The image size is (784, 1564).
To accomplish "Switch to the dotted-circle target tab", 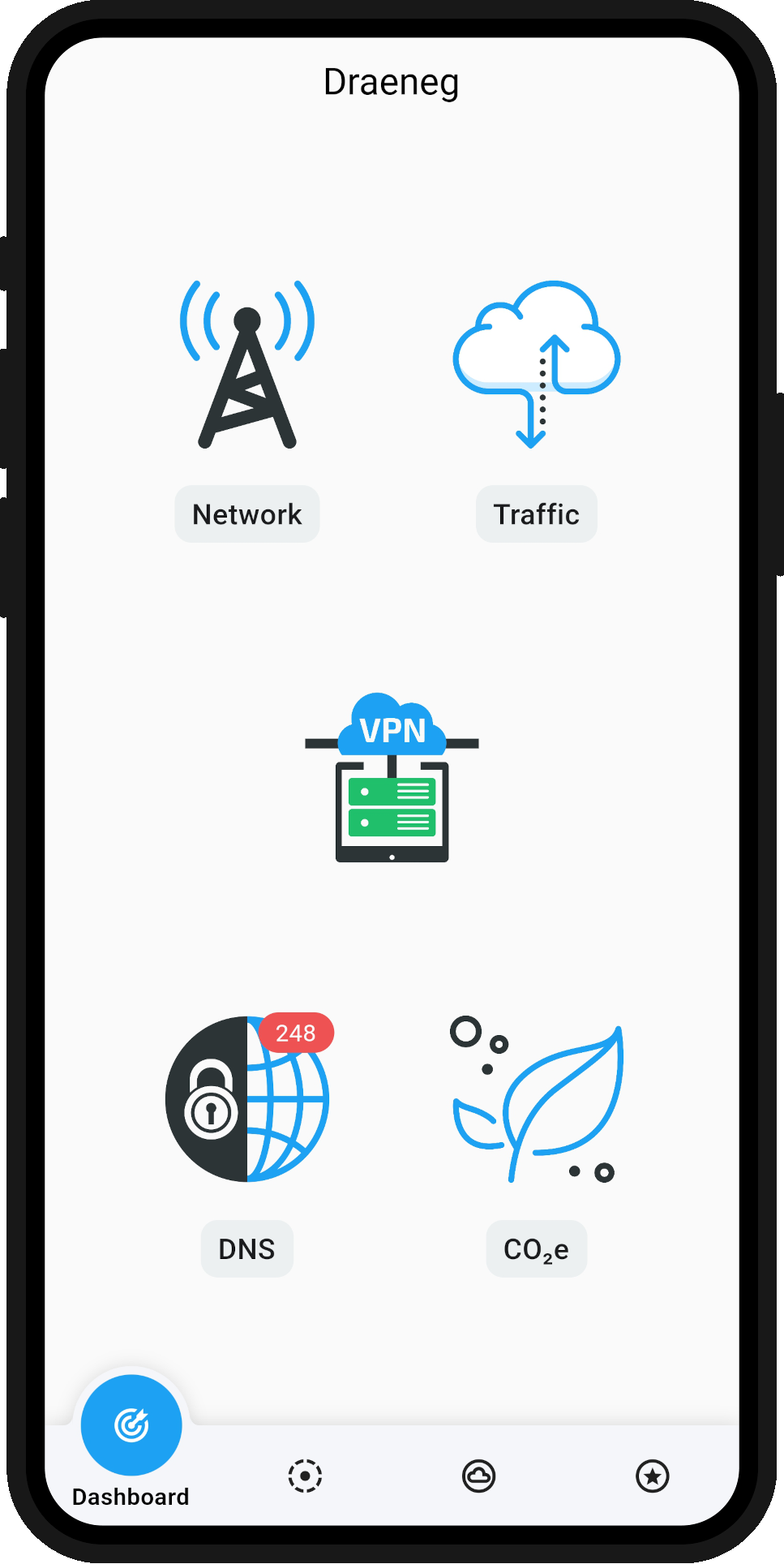I will coord(305,1476).
